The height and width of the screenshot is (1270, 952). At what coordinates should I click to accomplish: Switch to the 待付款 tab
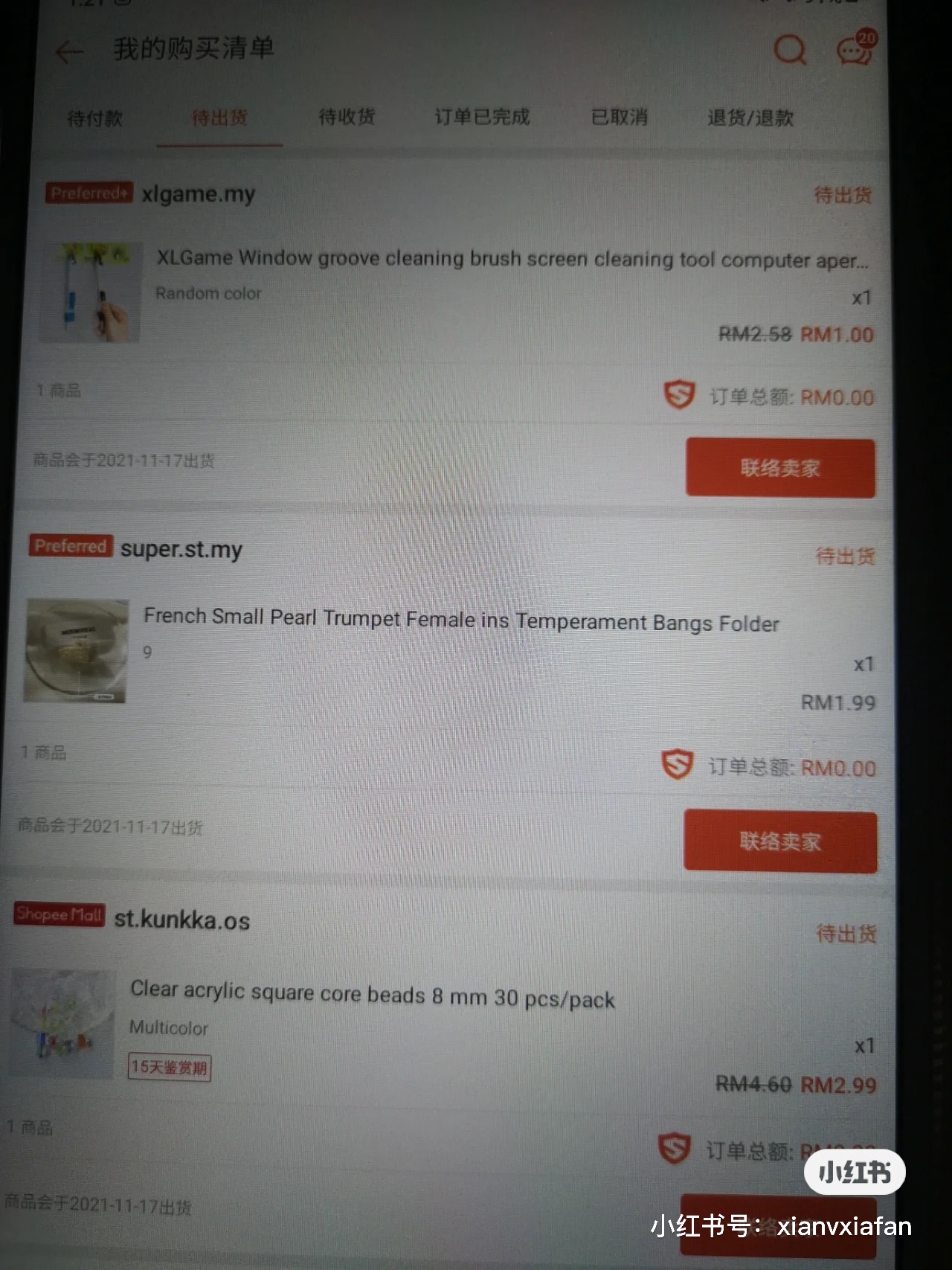[94, 118]
